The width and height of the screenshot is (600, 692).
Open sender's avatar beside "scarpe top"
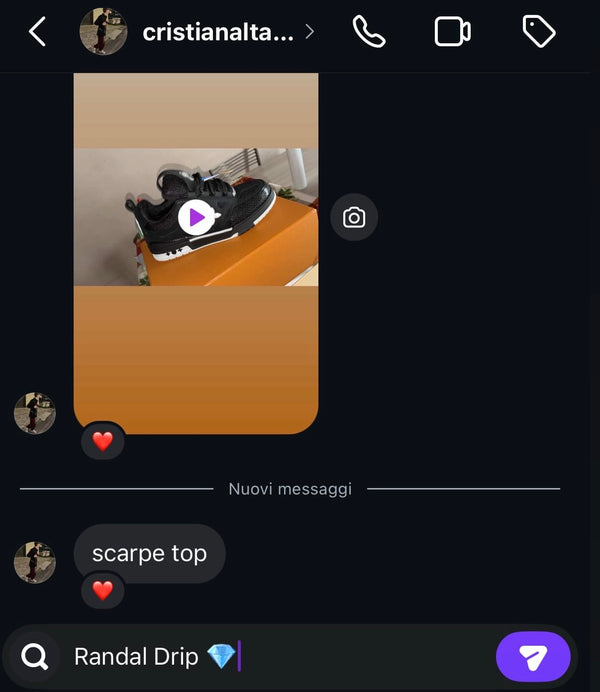35,562
